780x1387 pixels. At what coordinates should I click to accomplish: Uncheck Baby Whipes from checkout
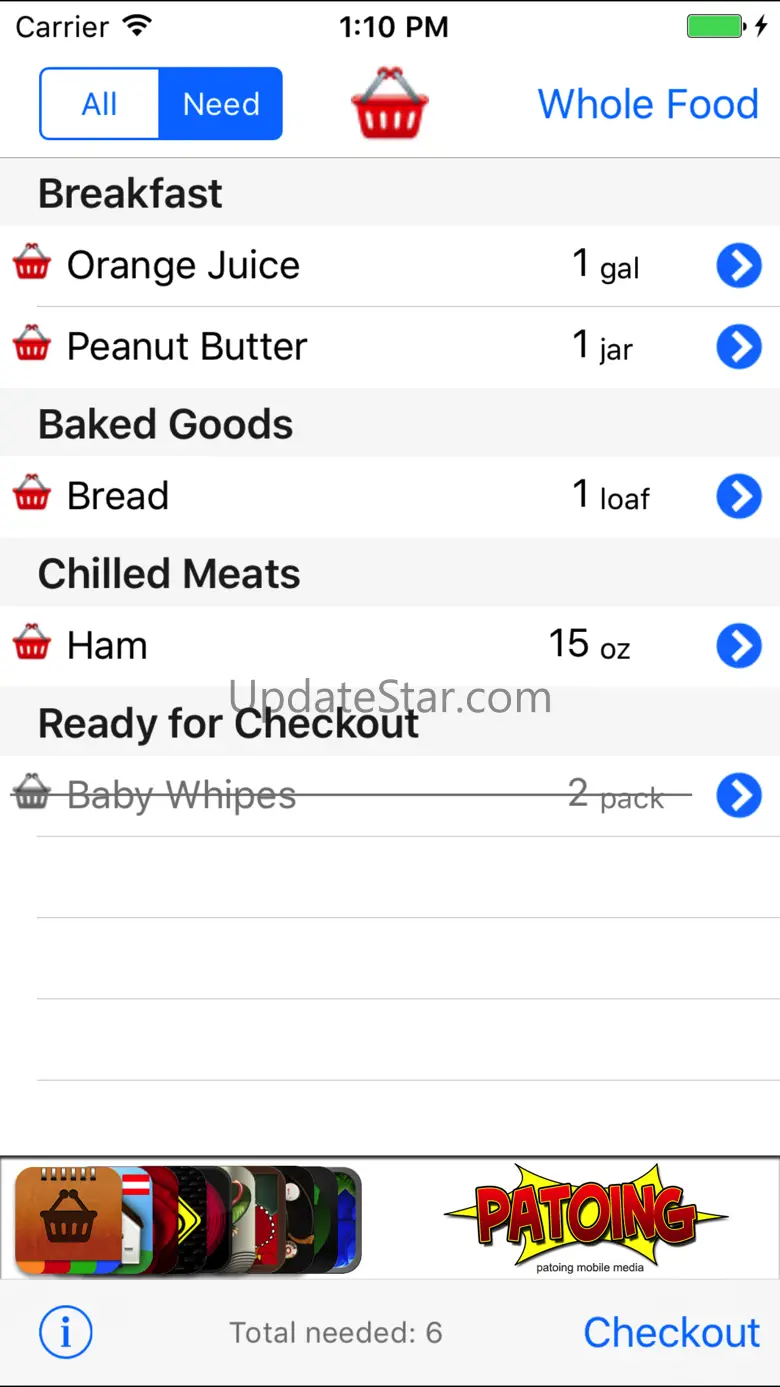(32, 795)
